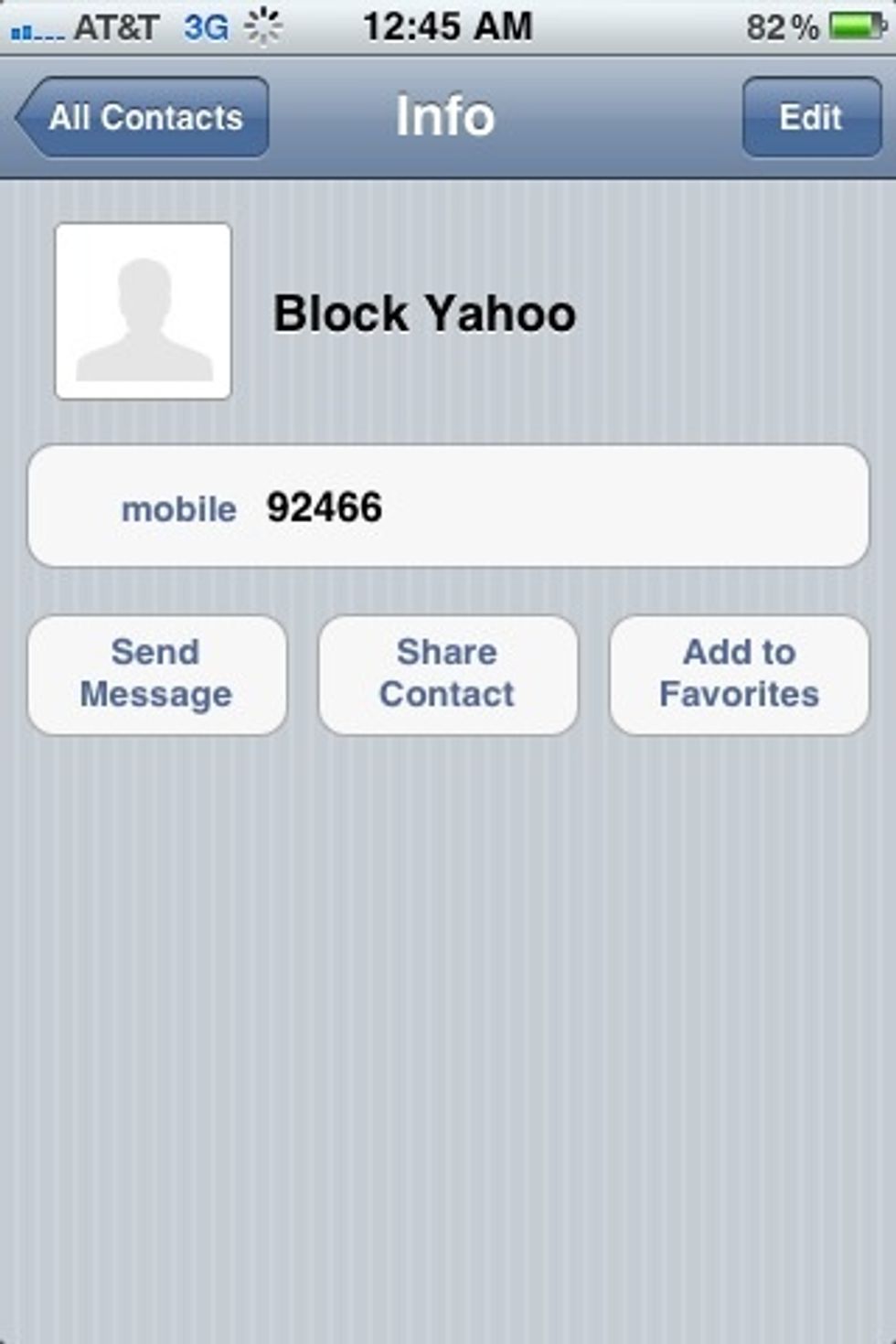Screen dimensions: 896x1344
Task: Call the mobile number 92466
Action: pos(448,507)
